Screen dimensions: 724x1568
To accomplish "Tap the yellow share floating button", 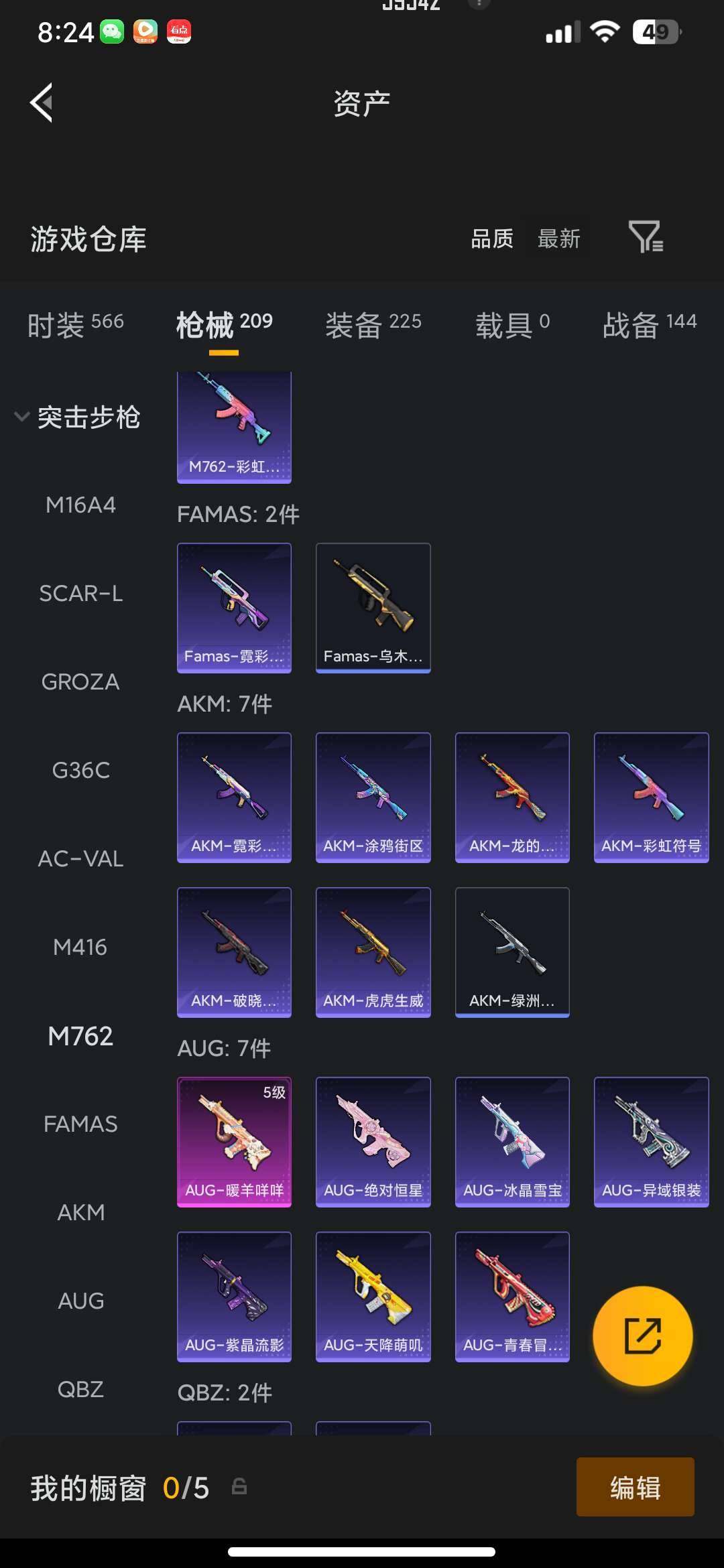I will pos(642,1335).
